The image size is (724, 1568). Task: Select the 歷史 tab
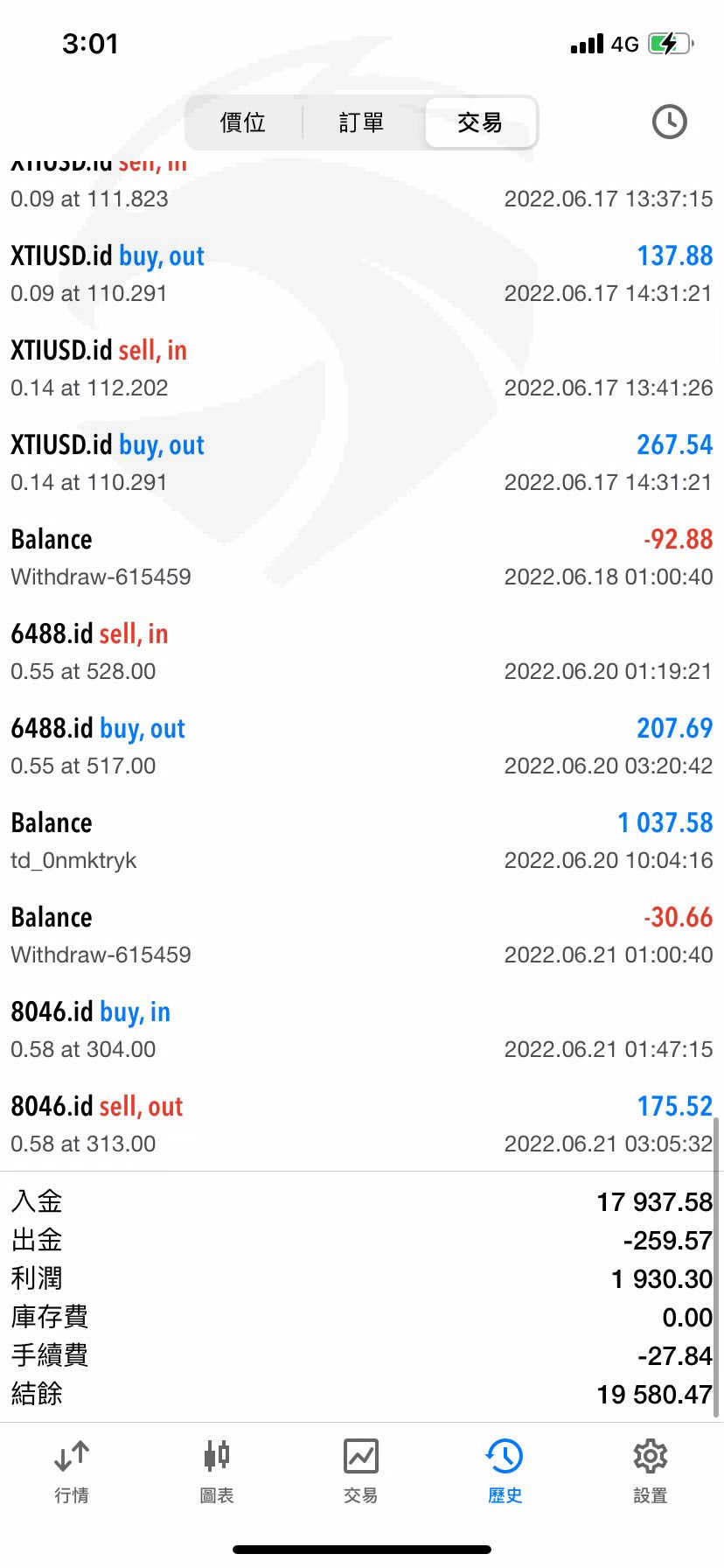pos(505,1472)
